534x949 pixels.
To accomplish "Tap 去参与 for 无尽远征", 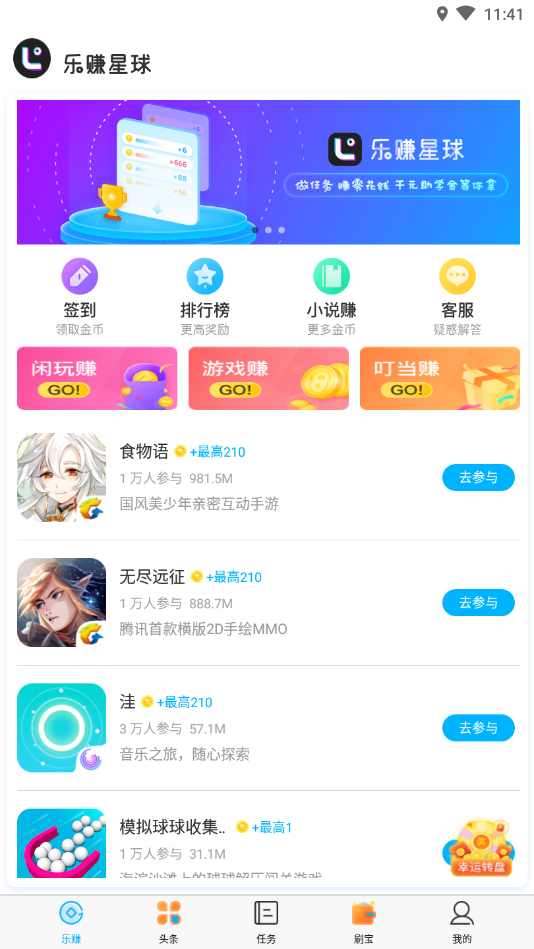I will pos(478,603).
